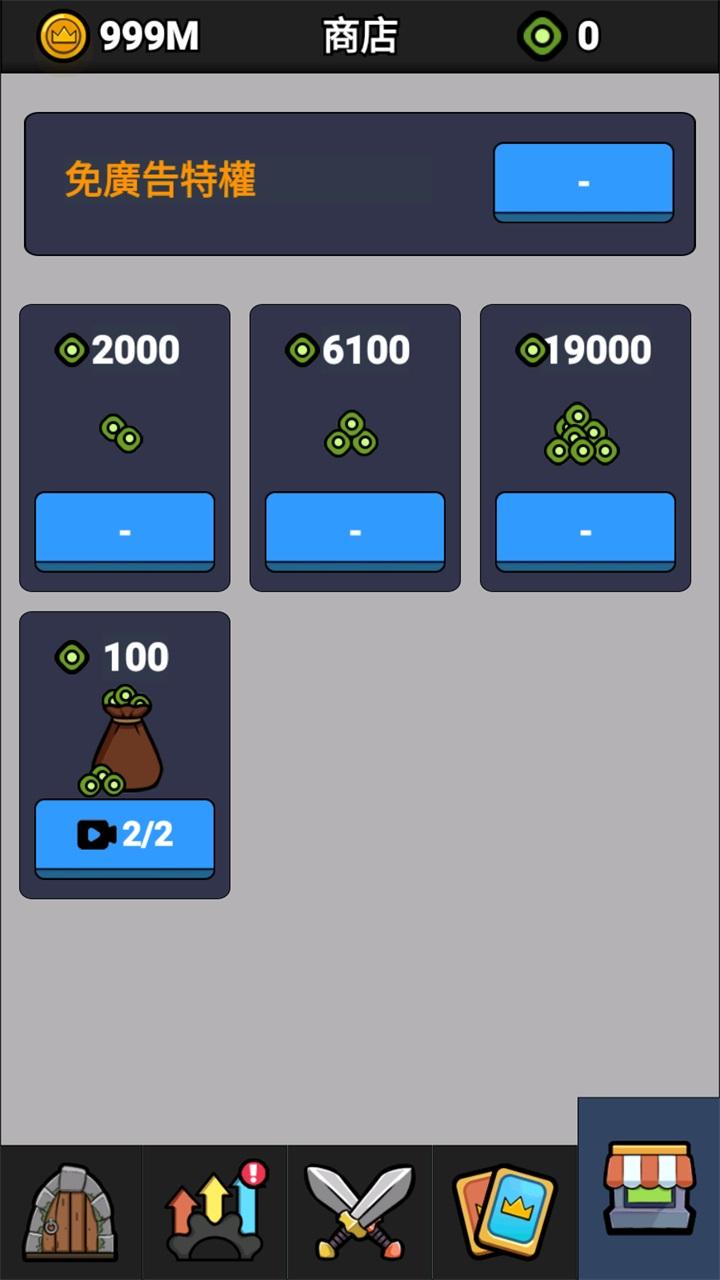Image resolution: width=720 pixels, height=1280 pixels.
Task: Select the shop stall tab
Action: pyautogui.click(x=649, y=1190)
